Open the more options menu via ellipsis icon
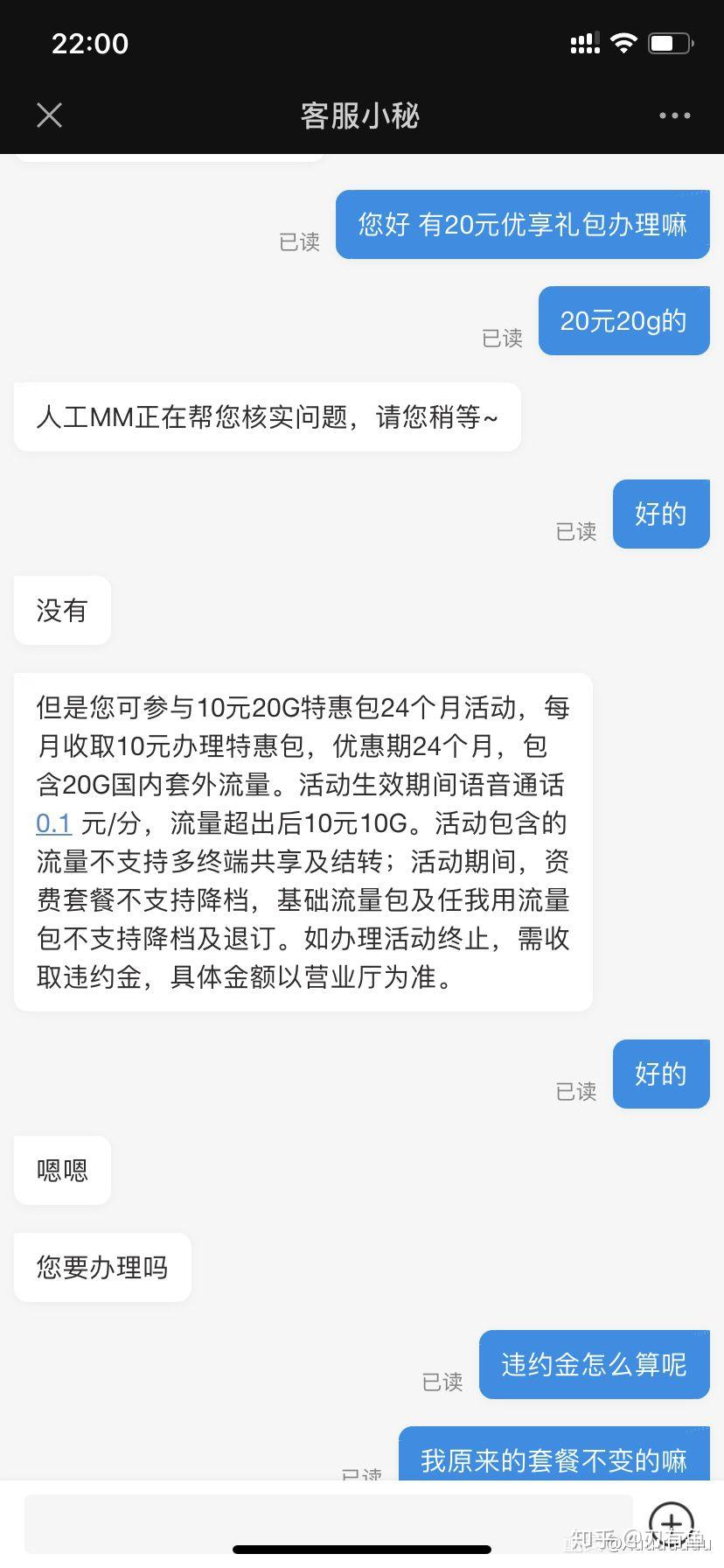 pos(674,115)
